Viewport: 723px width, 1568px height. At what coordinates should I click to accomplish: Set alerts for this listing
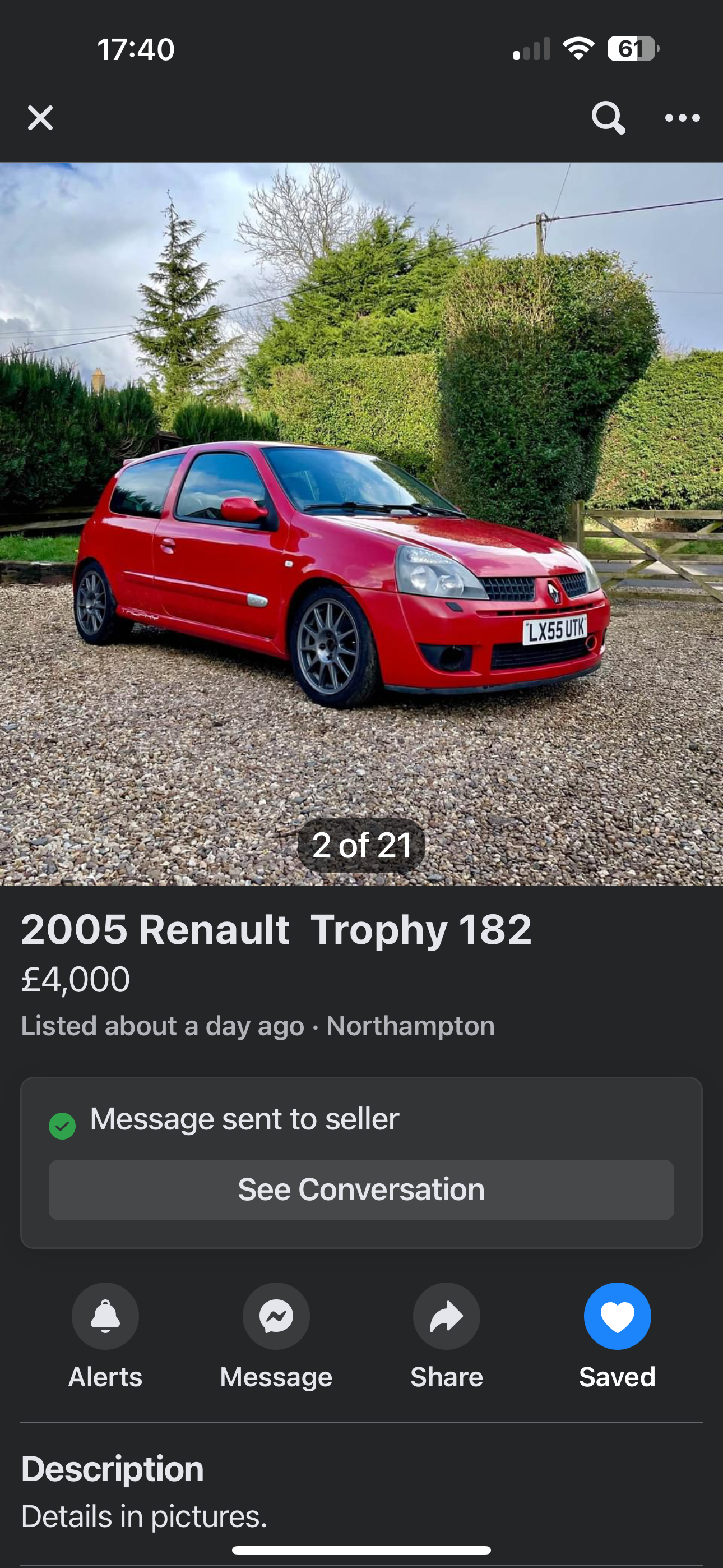pos(105,1317)
